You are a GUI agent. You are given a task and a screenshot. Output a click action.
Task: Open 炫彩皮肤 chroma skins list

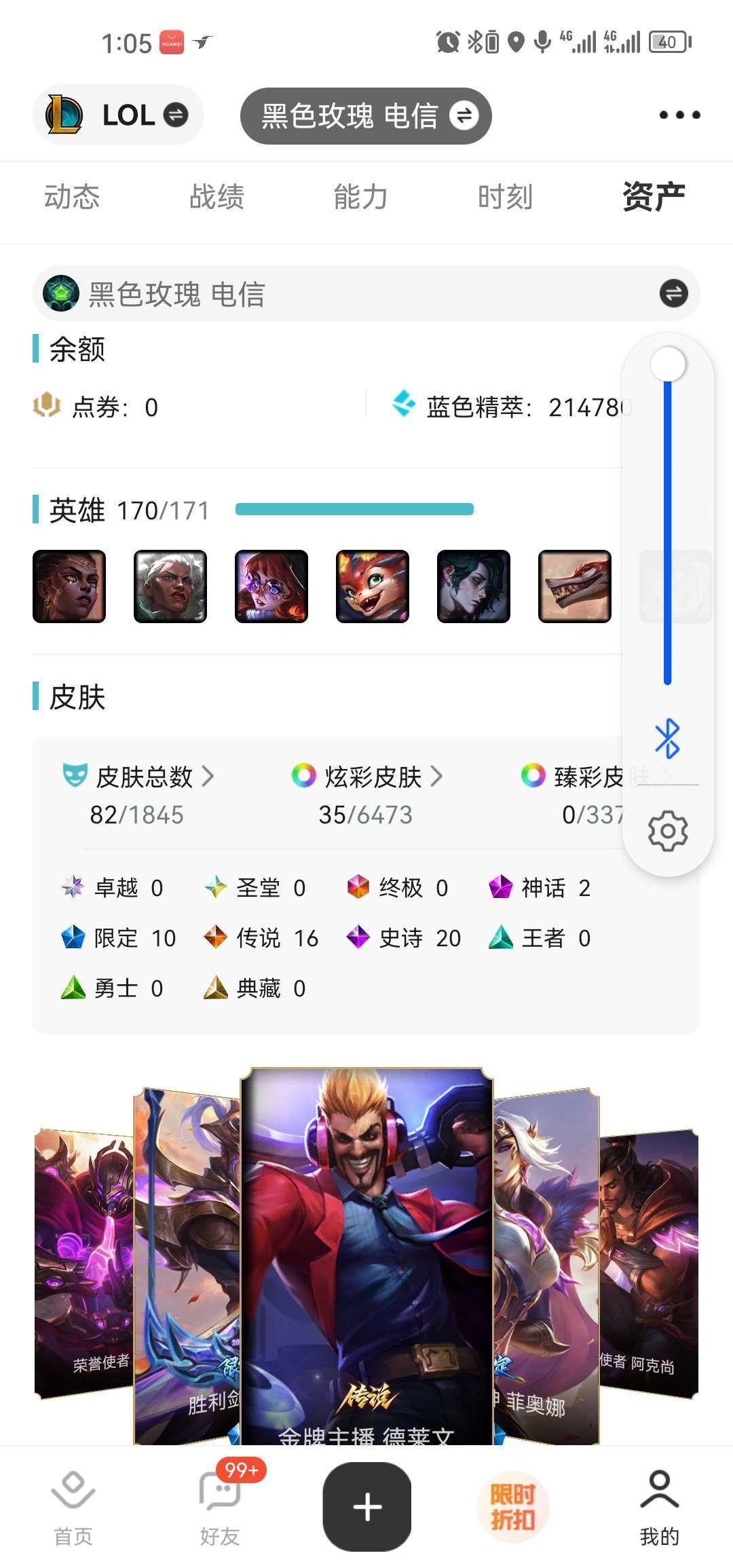373,777
